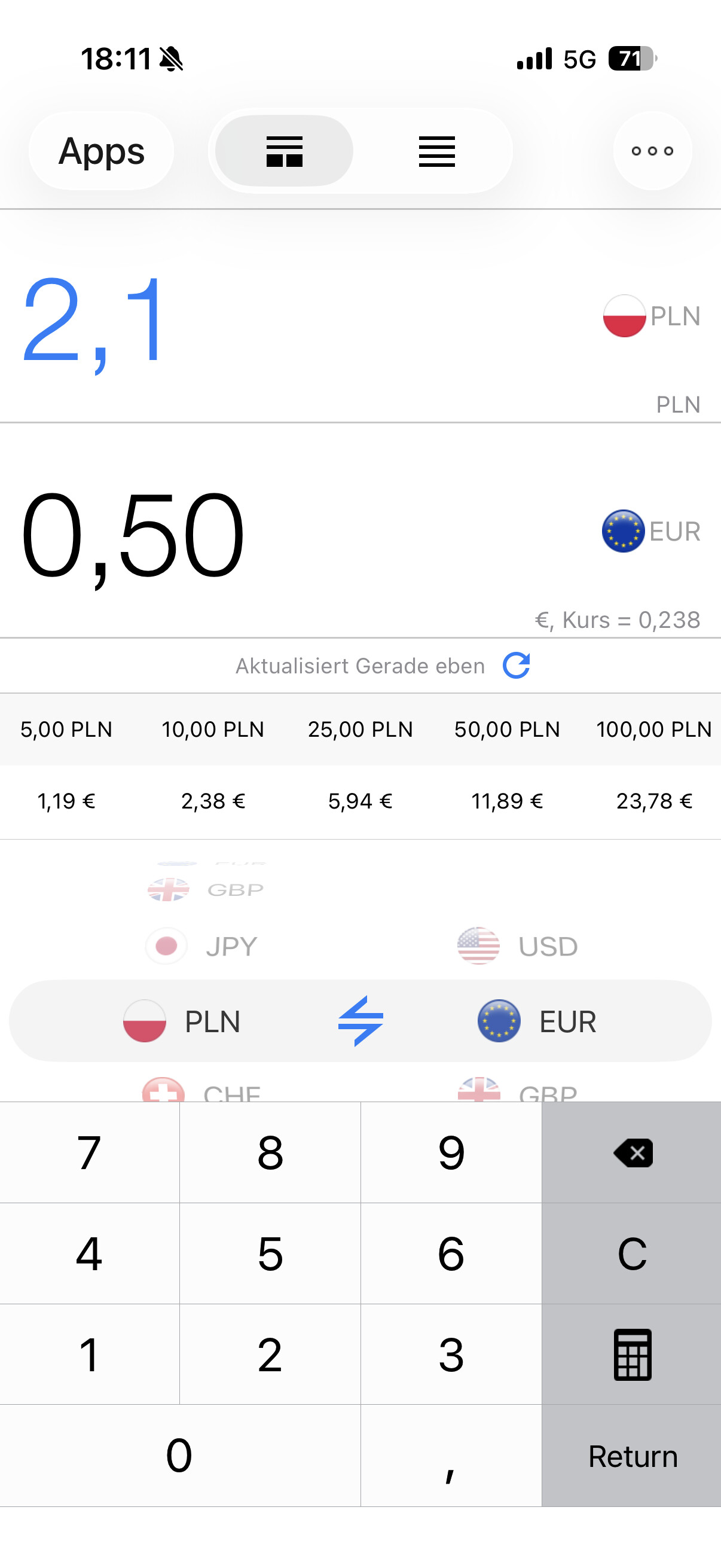Choose the 5,00 PLN quick amount

click(x=66, y=729)
